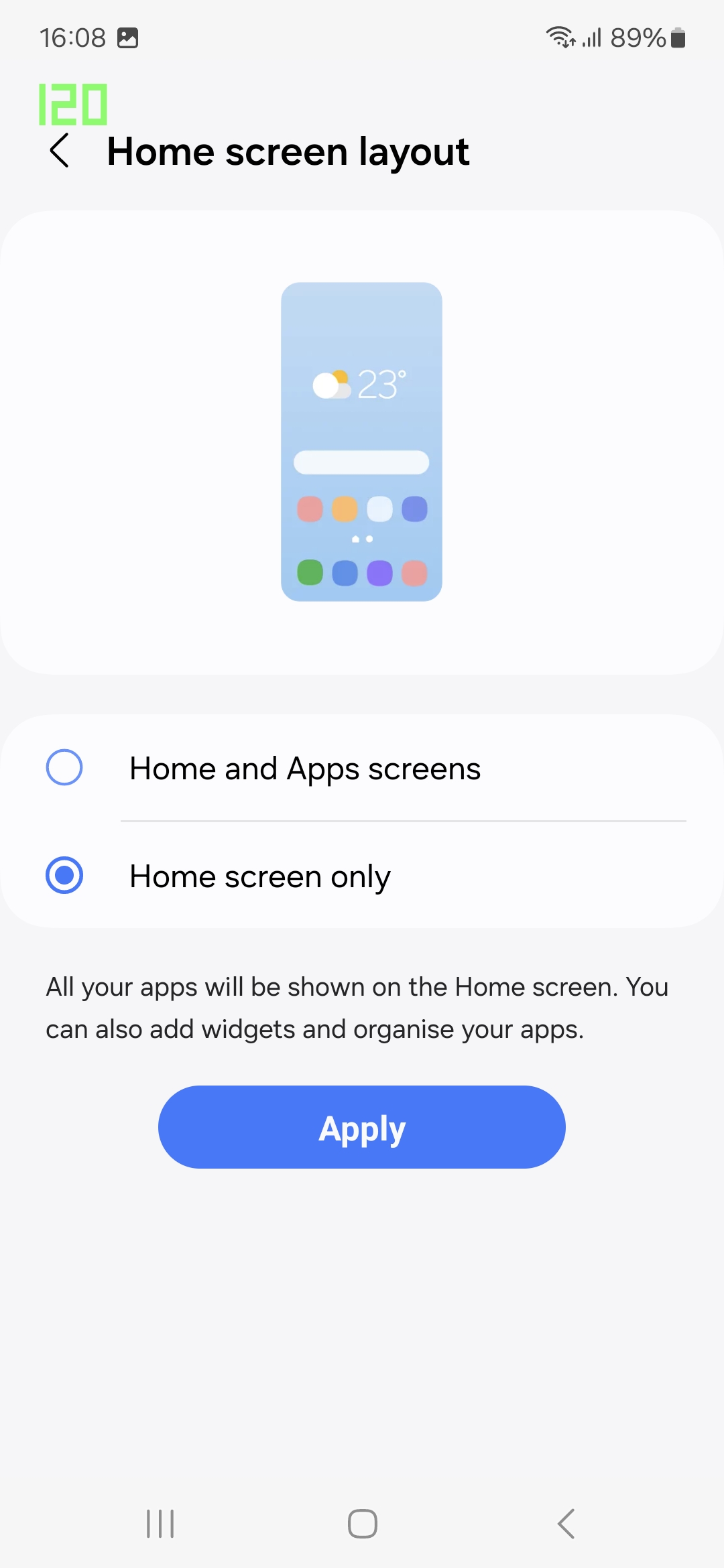This screenshot has height=1568, width=724.
Task: Choose Home screen only option
Action: 64,876
